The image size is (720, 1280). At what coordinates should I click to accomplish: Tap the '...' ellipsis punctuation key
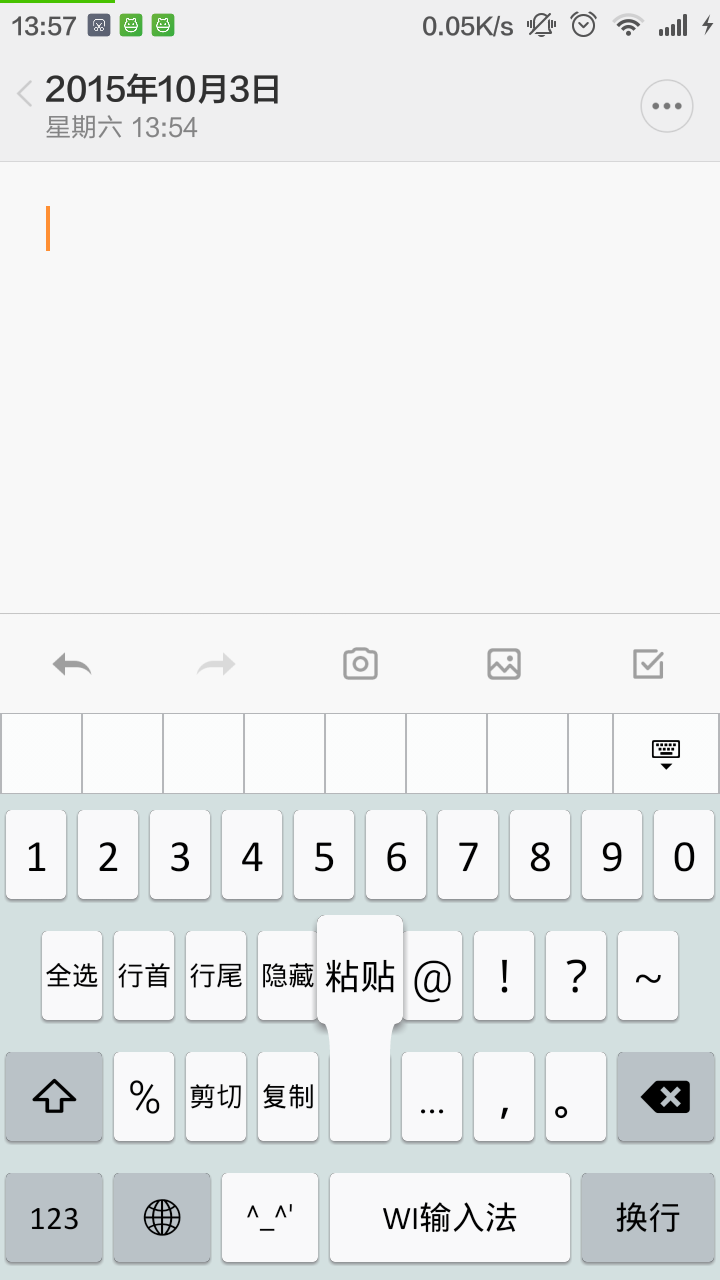coord(431,1096)
